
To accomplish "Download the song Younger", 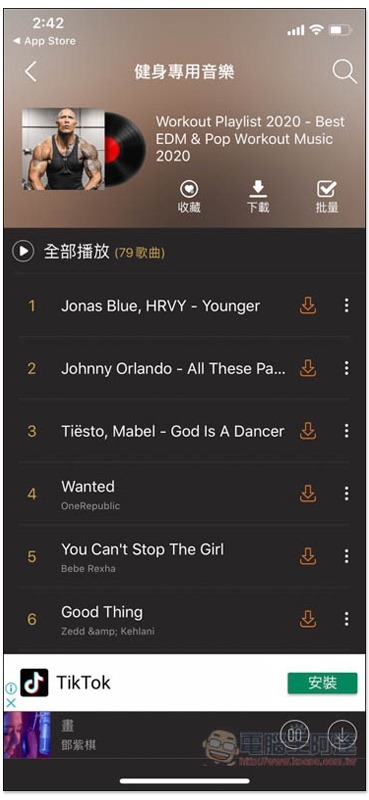I will tap(308, 306).
